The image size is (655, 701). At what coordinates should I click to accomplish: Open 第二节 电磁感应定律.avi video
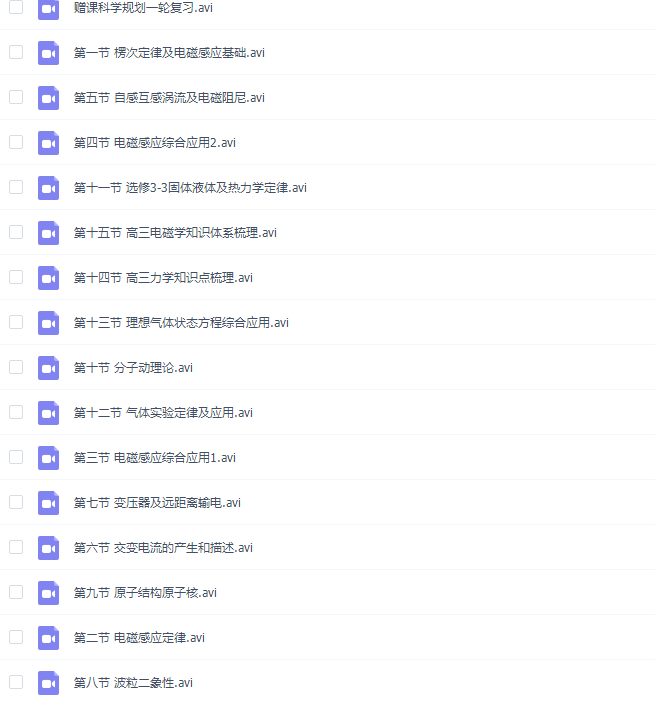point(139,638)
